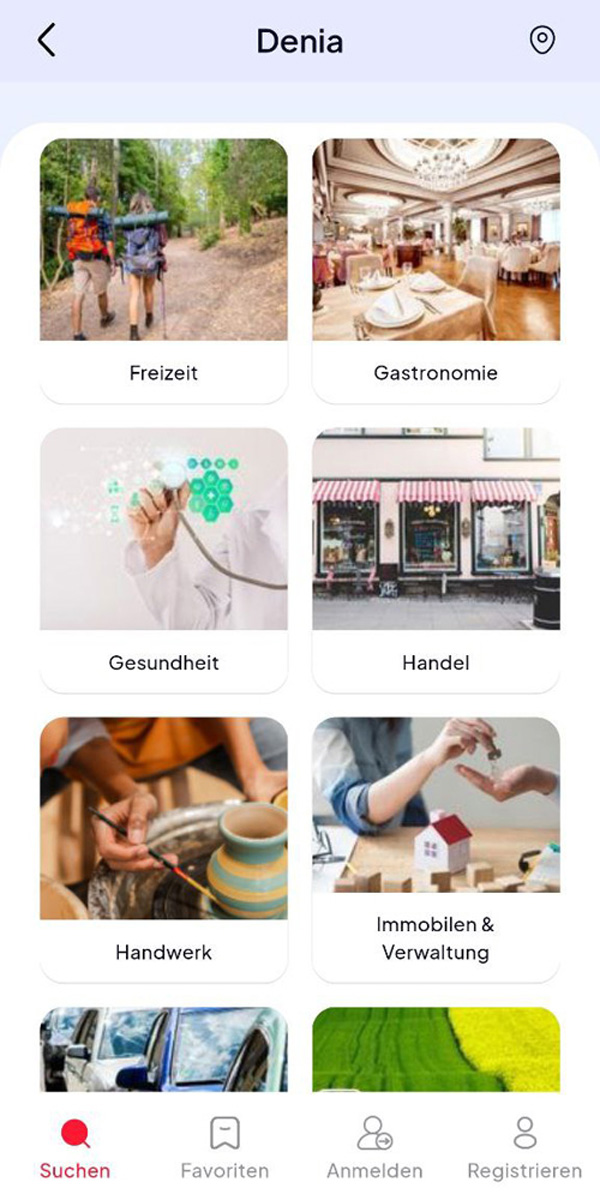This screenshot has width=600, height=1200.
Task: Go back with the back arrow
Action: click(46, 41)
